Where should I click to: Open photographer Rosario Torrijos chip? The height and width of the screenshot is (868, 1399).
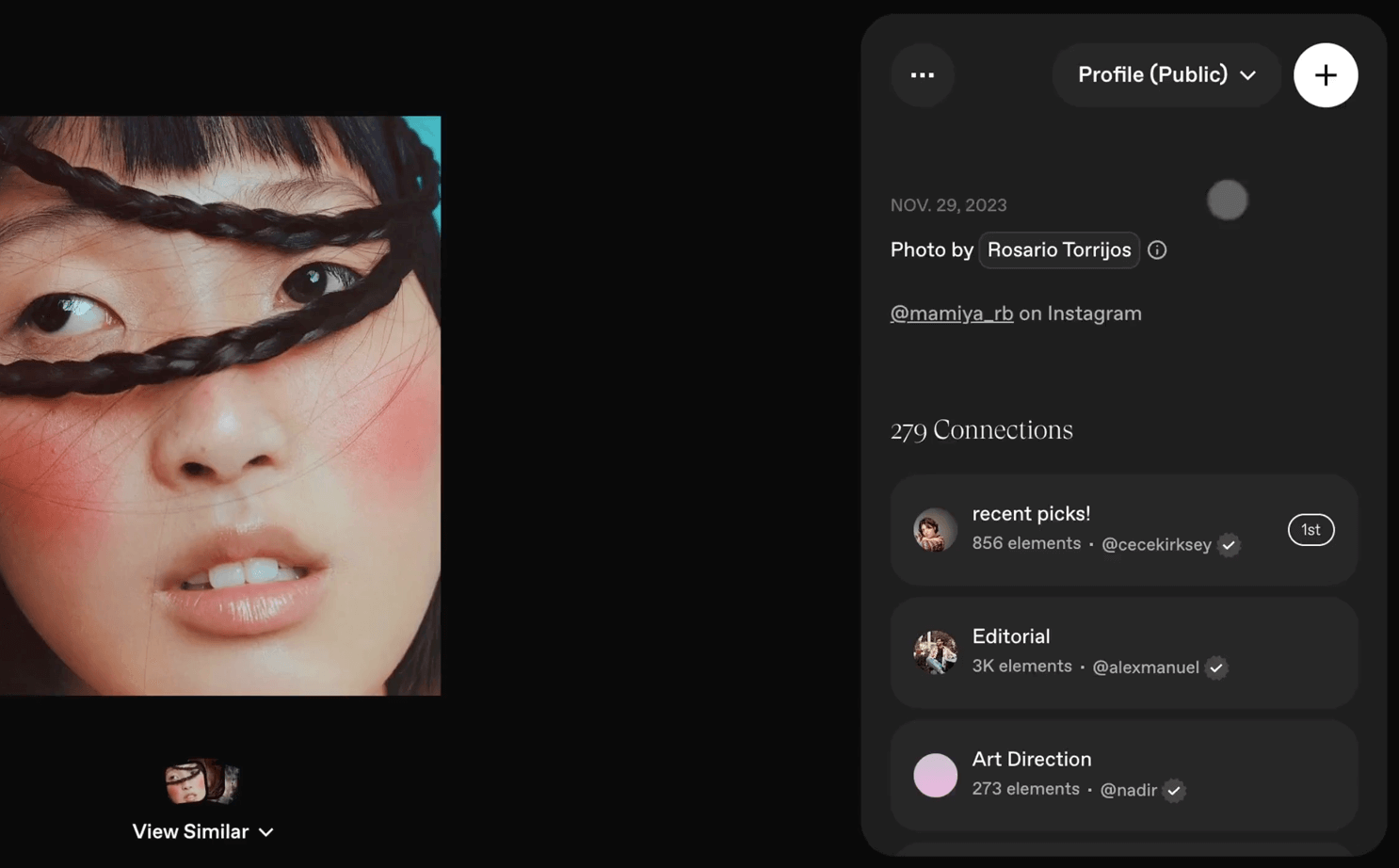[x=1058, y=250]
